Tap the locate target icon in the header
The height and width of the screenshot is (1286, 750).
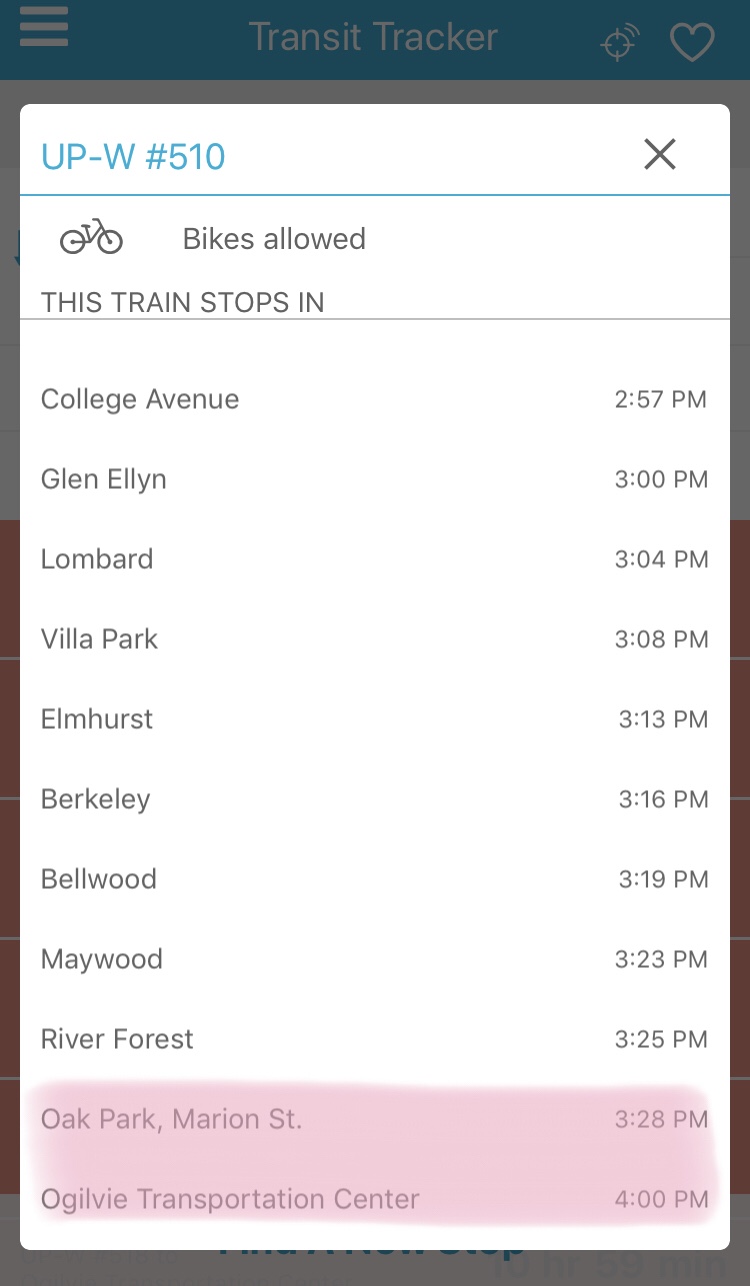point(620,43)
